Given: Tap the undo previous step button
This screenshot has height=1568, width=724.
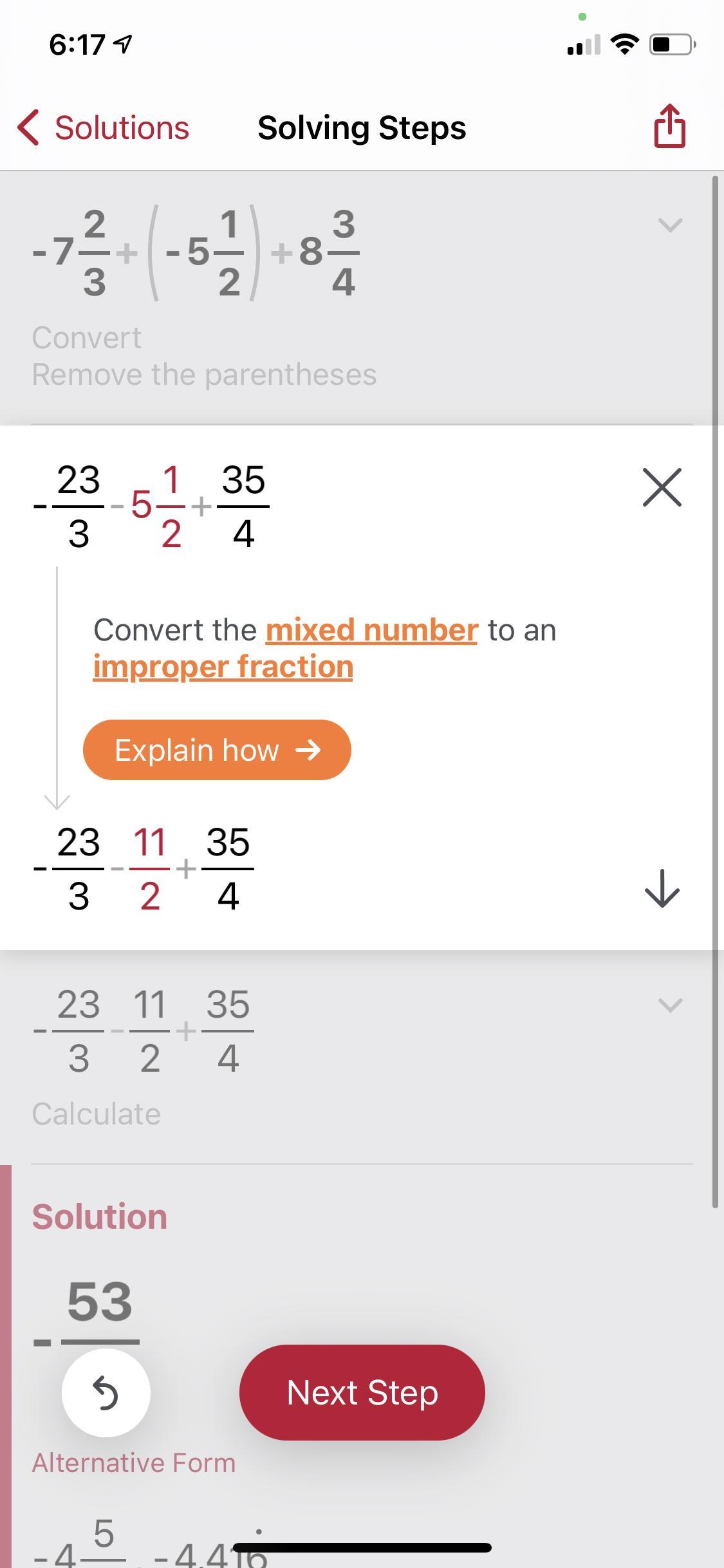Looking at the screenshot, I should point(106,1392).
